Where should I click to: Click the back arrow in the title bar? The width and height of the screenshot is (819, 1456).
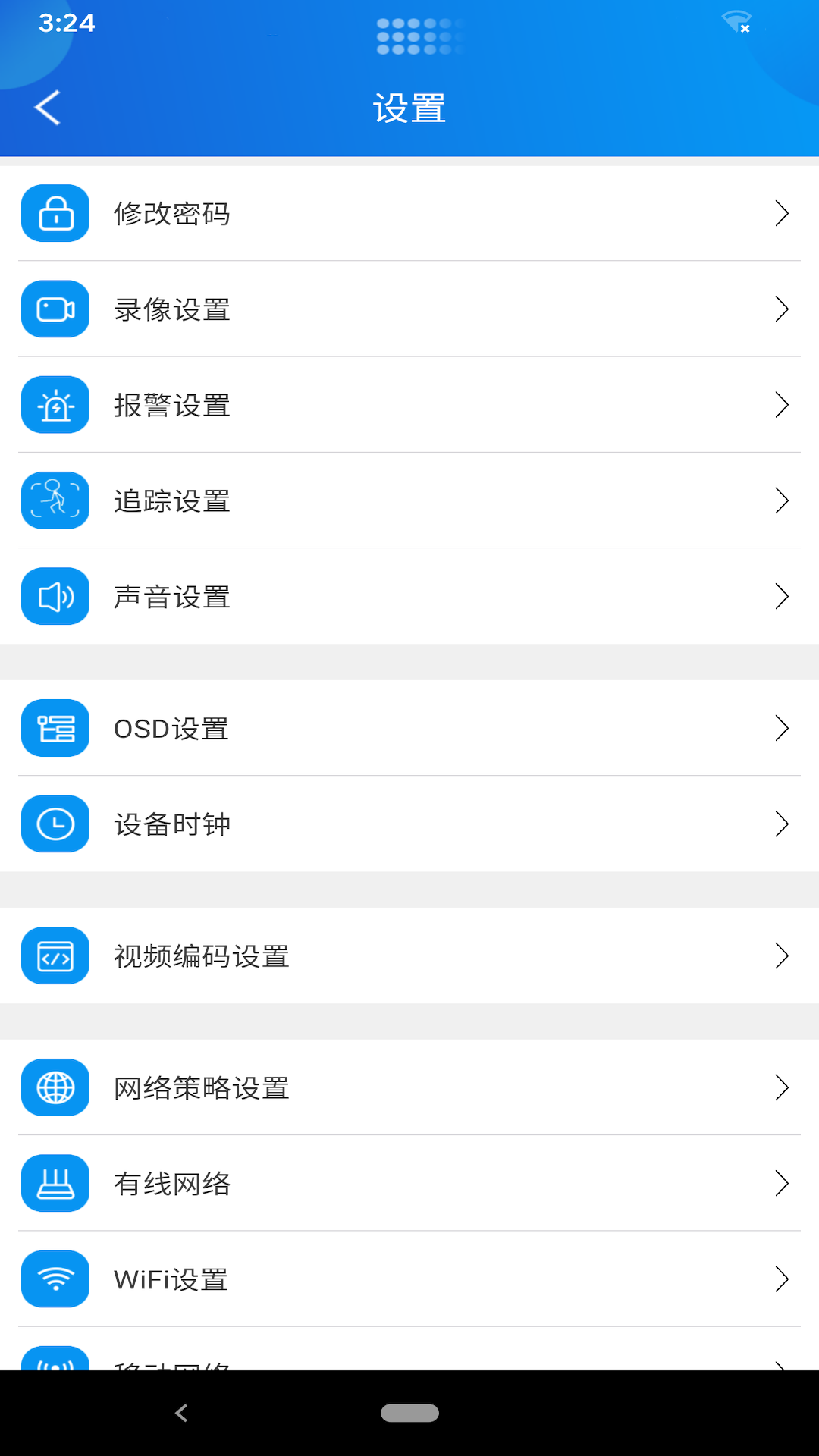[x=47, y=107]
